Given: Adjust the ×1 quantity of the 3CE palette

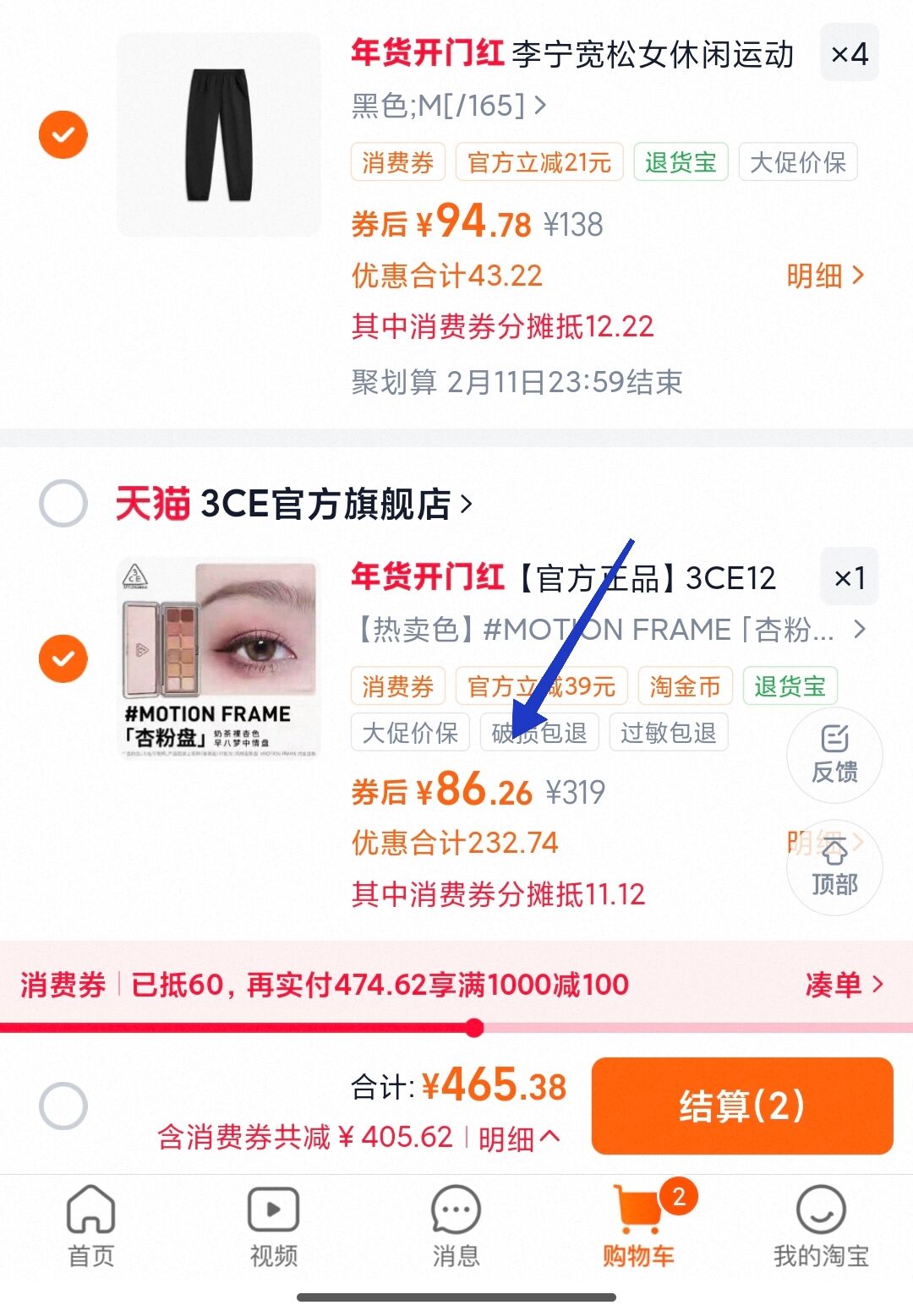Looking at the screenshot, I should (x=849, y=578).
